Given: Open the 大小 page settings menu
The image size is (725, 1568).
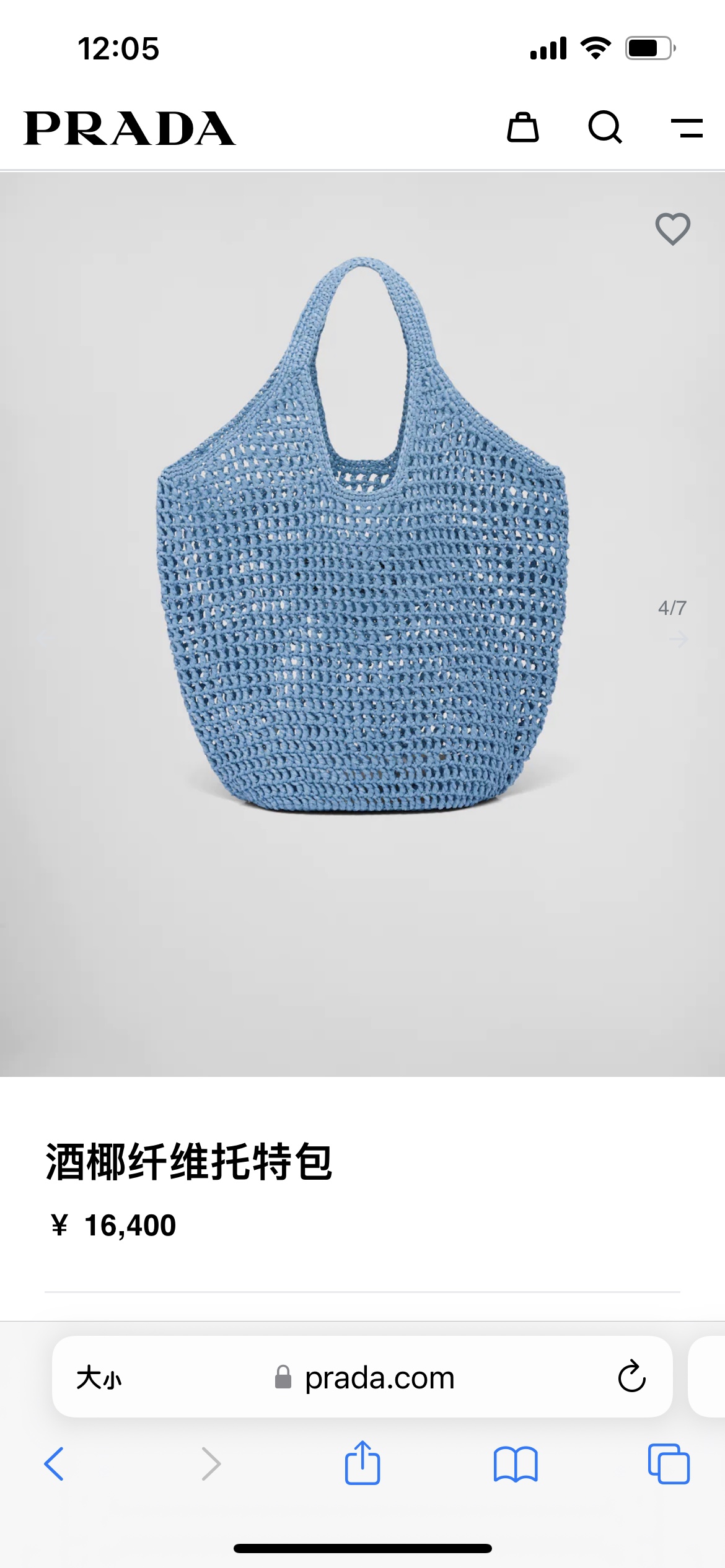Looking at the screenshot, I should coord(99,1378).
